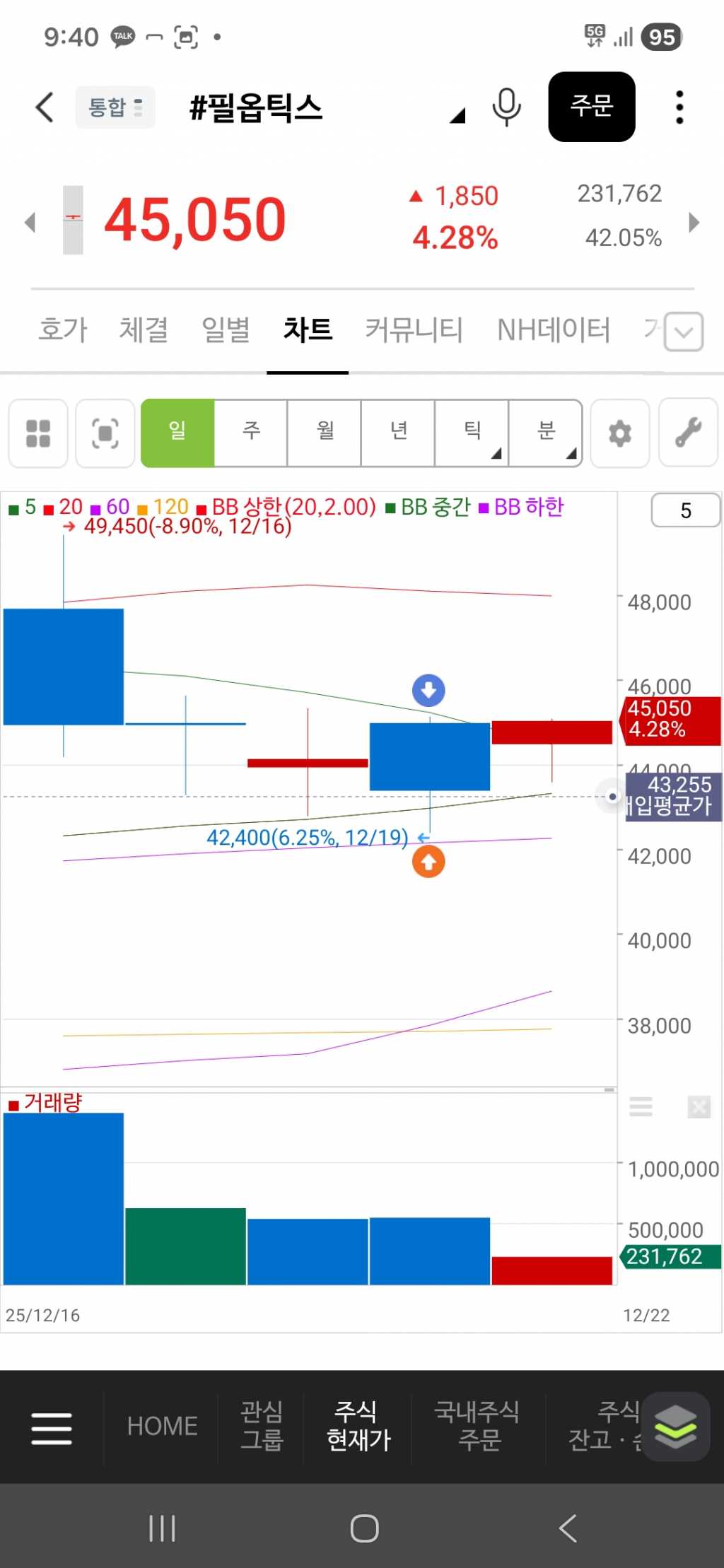Open 국내주식 주문 in bottom navigation
This screenshot has width=724, height=1568.
478,1426
